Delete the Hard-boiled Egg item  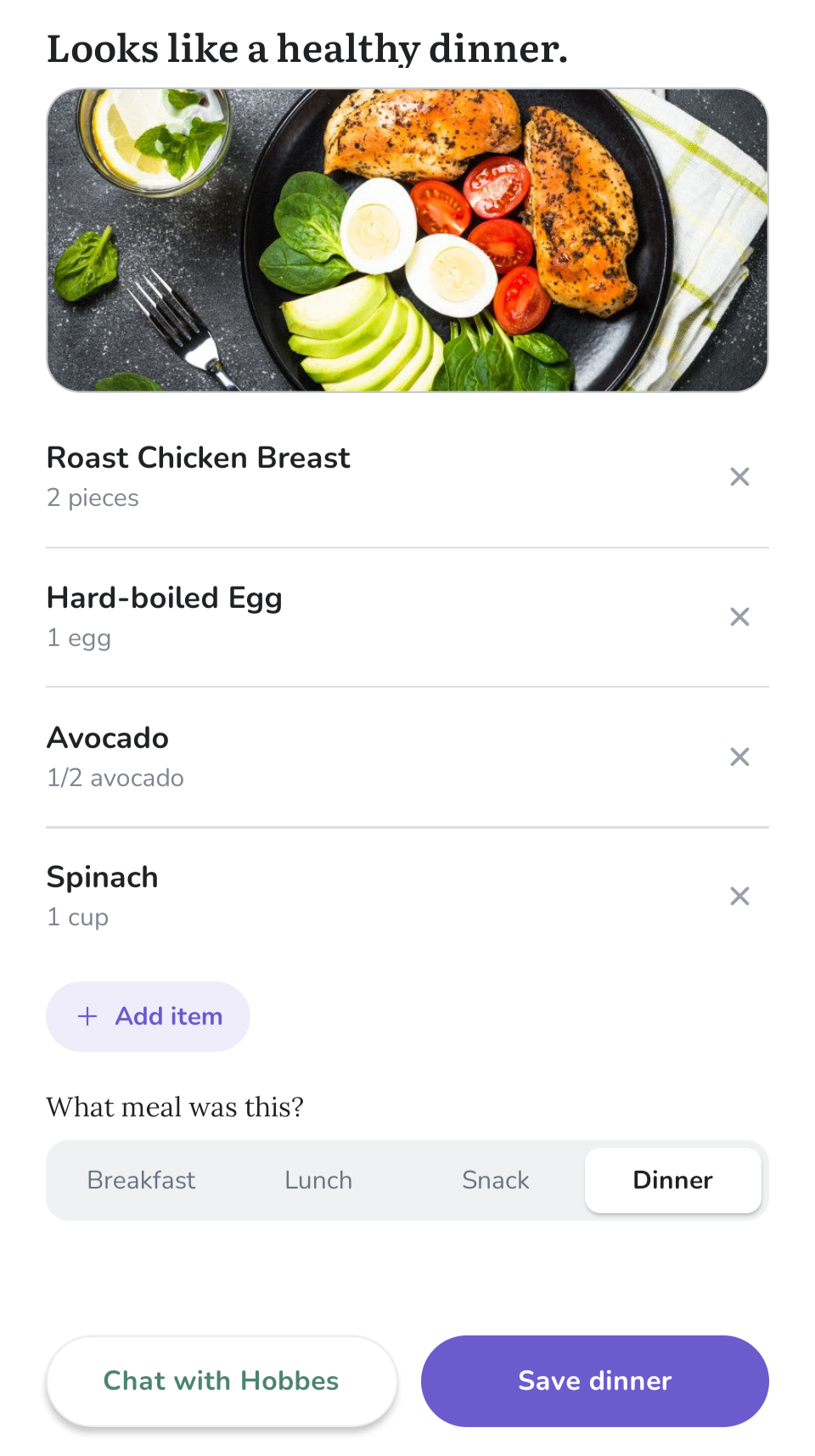tap(739, 617)
